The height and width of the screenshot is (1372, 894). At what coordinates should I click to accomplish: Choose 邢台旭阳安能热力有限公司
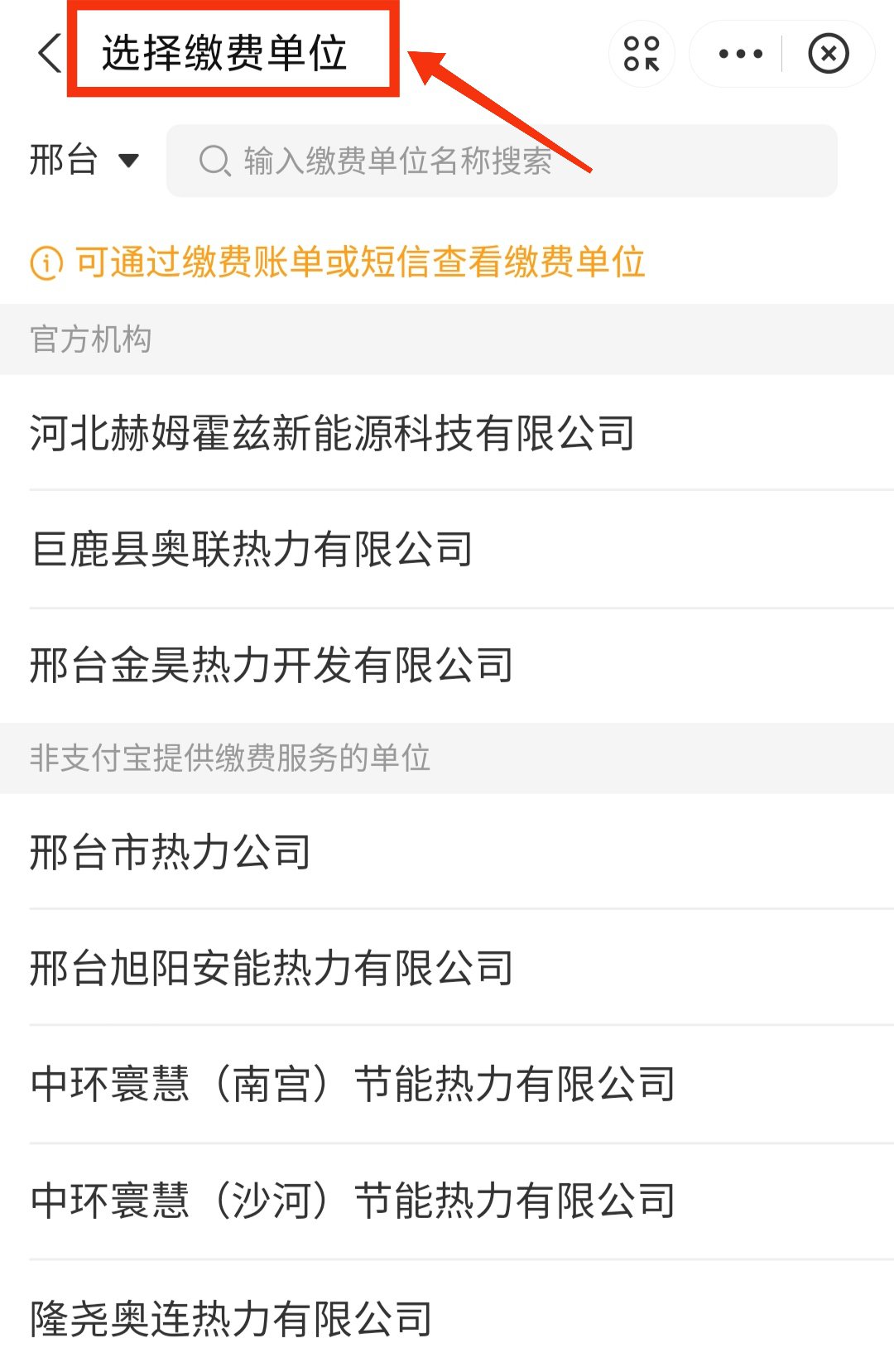pos(272,968)
